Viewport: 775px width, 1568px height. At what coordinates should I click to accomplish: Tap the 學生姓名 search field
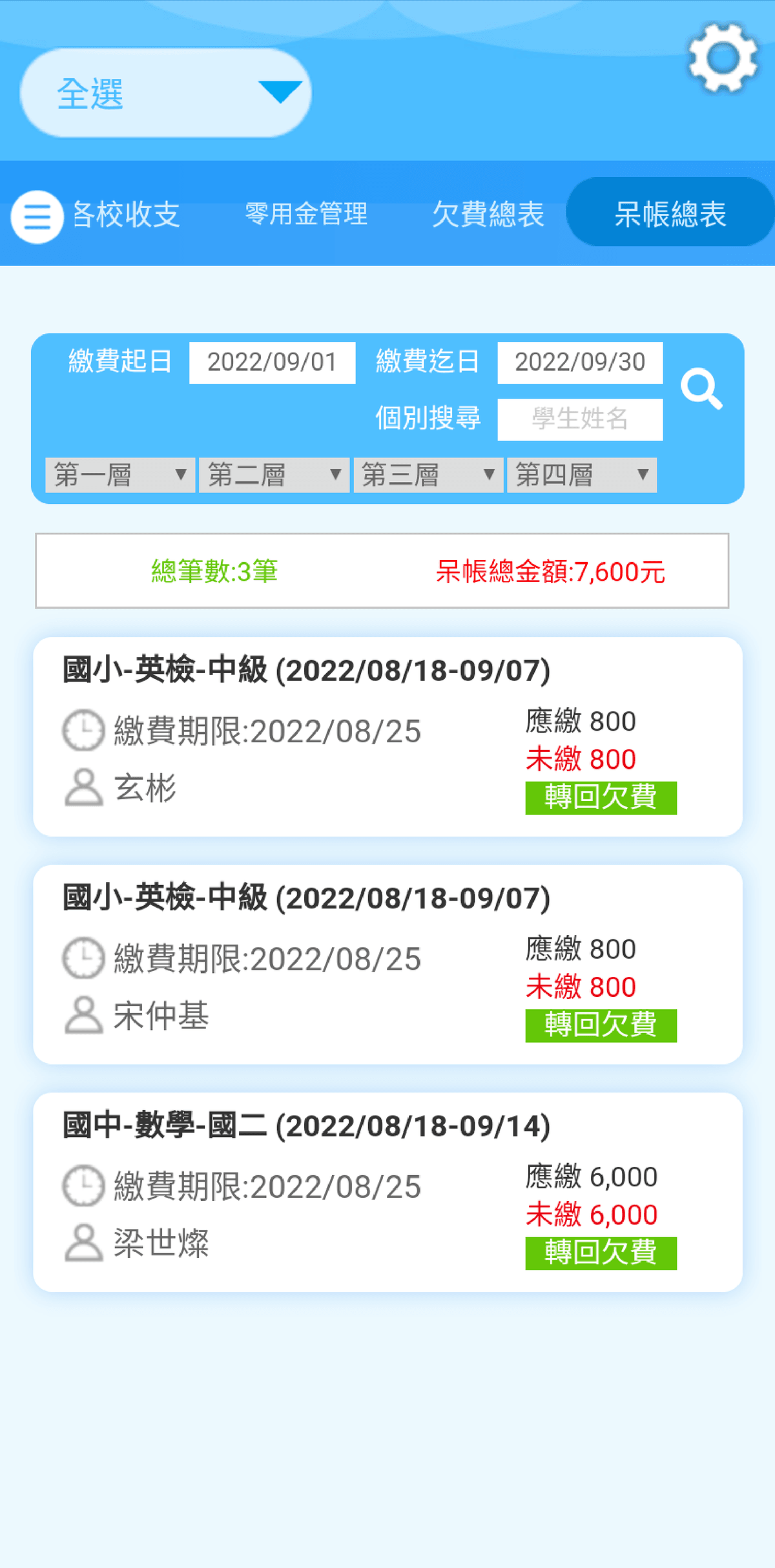point(580,419)
